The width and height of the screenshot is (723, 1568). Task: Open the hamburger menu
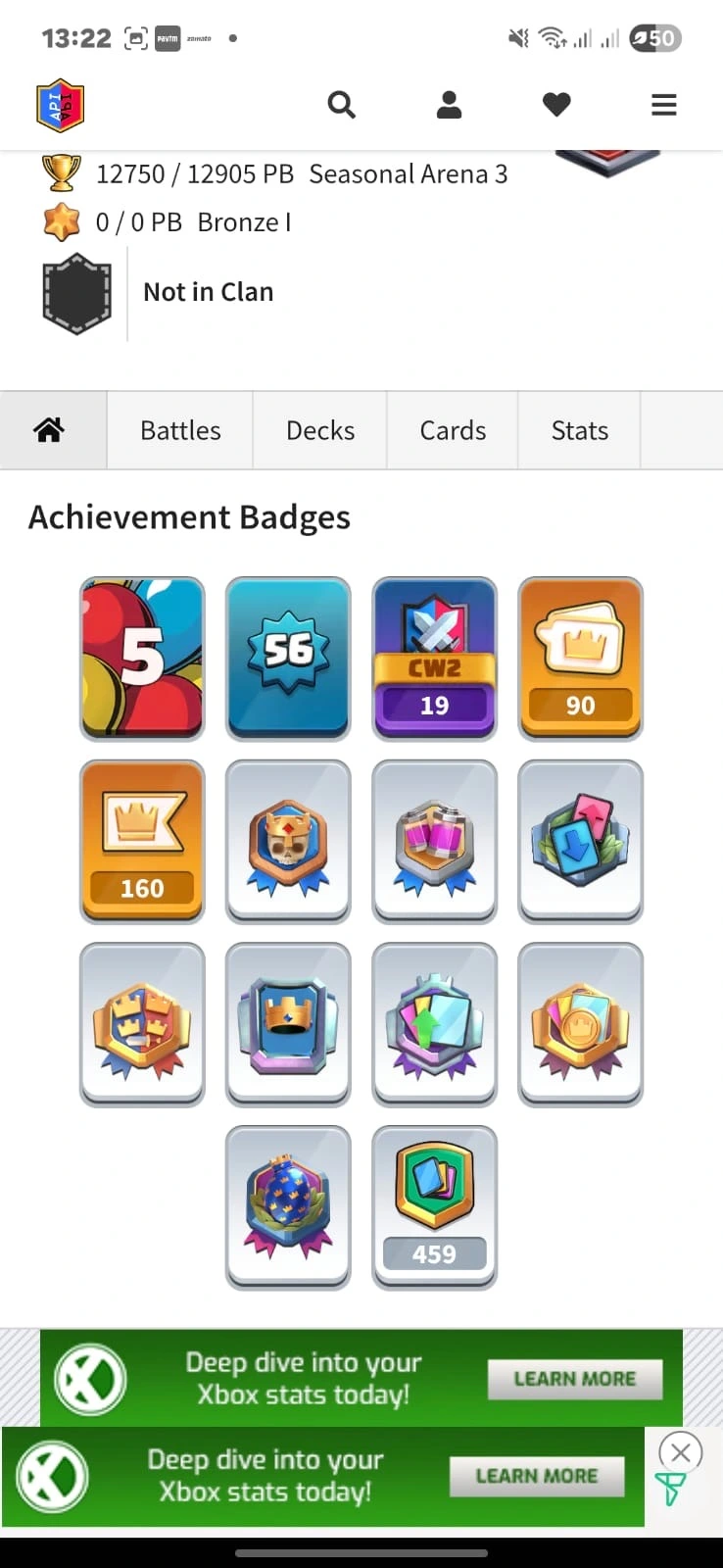point(664,104)
